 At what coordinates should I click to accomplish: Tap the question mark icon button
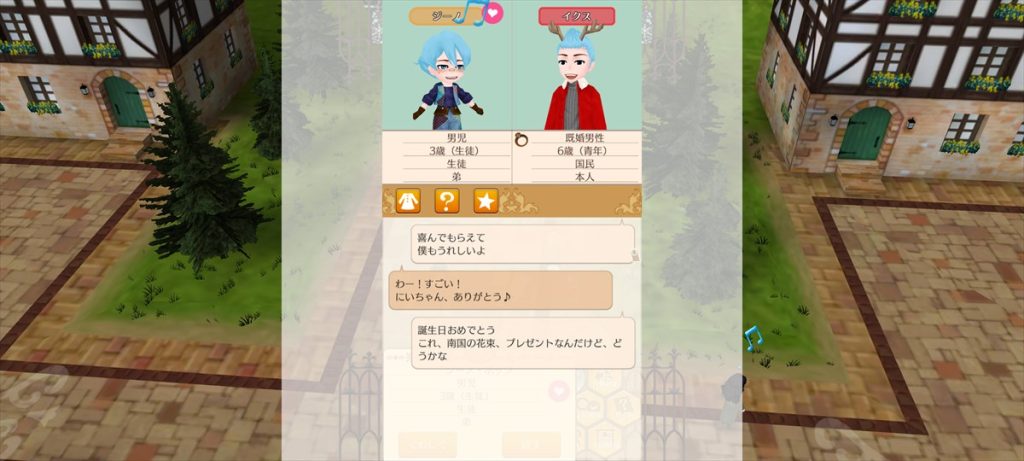point(447,201)
